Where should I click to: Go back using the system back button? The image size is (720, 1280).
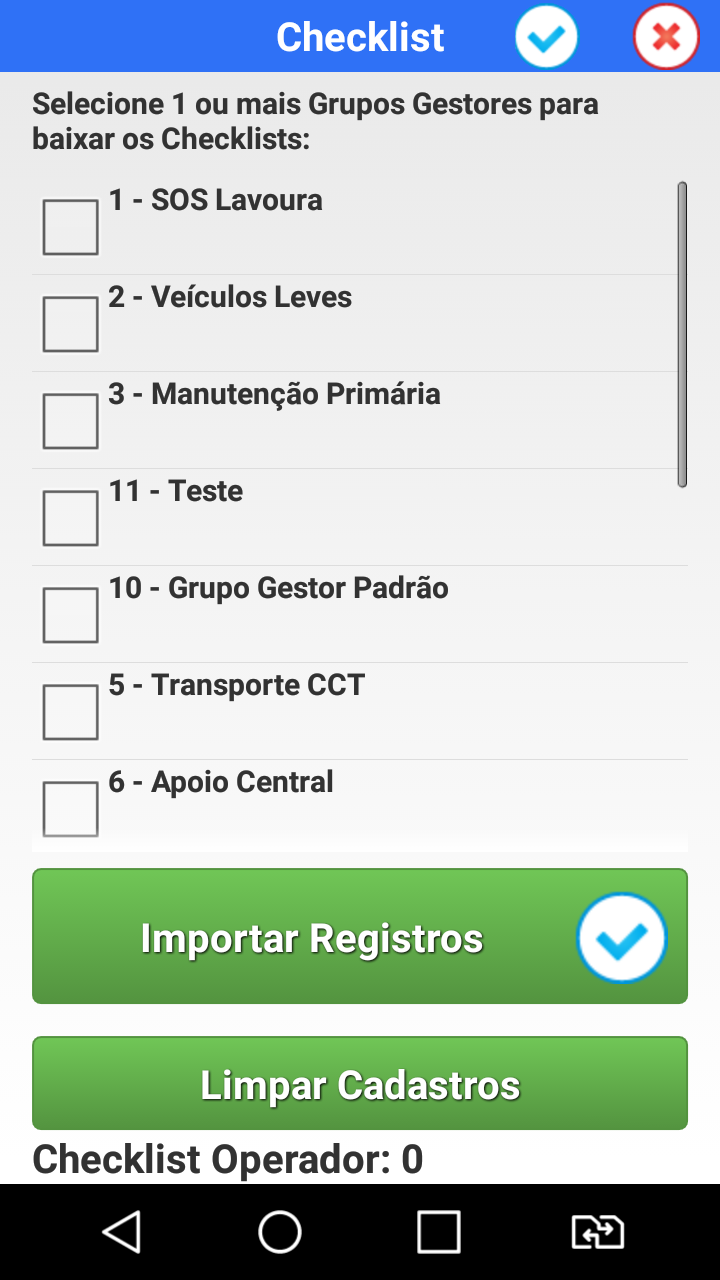(x=122, y=1232)
